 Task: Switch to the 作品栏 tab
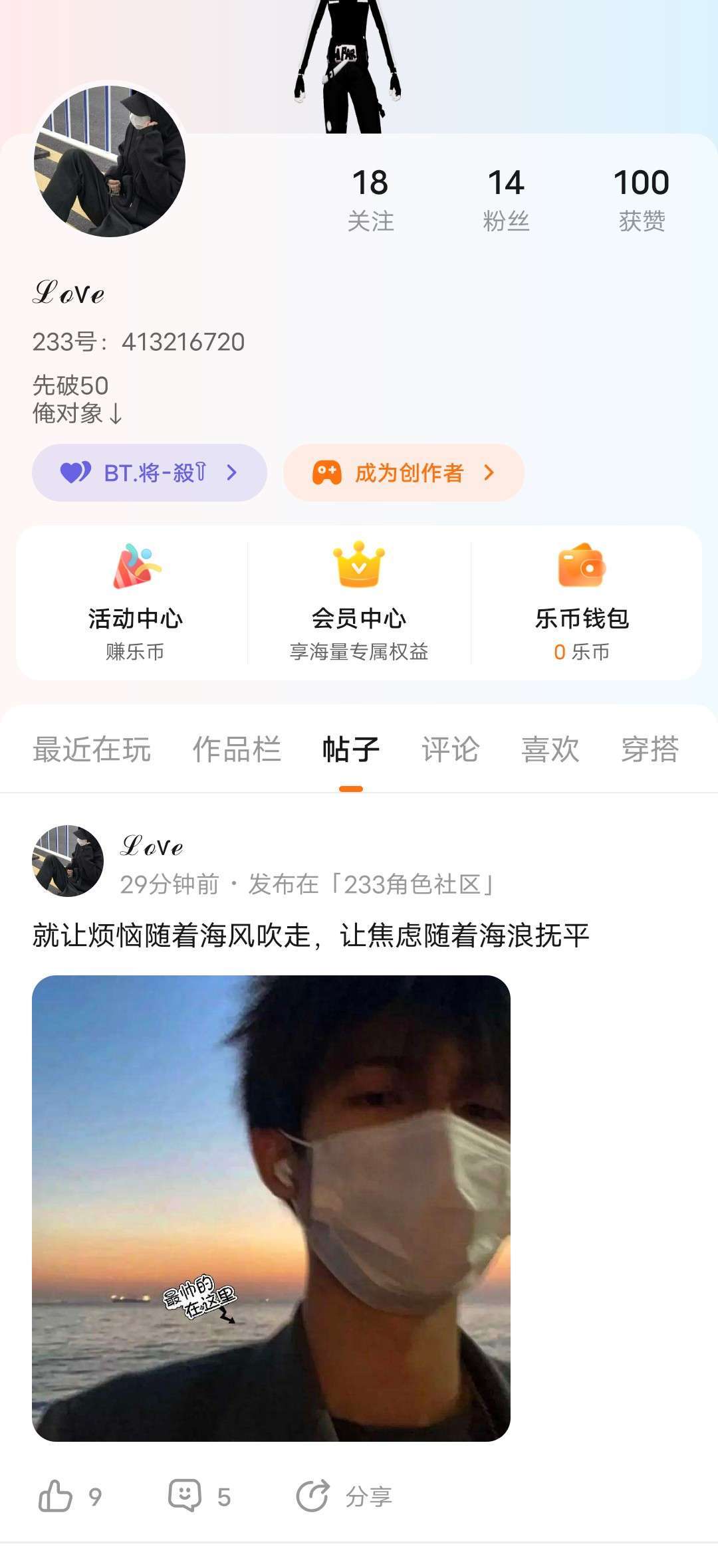coord(237,749)
